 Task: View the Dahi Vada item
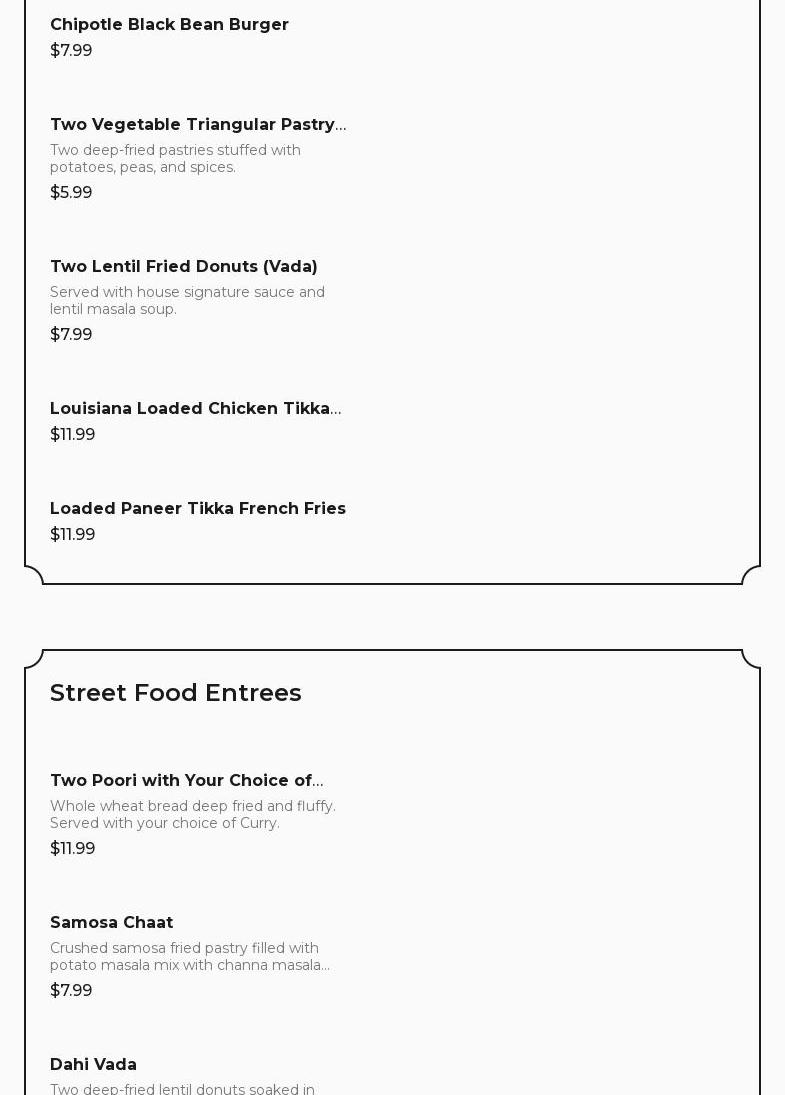click(93, 1065)
